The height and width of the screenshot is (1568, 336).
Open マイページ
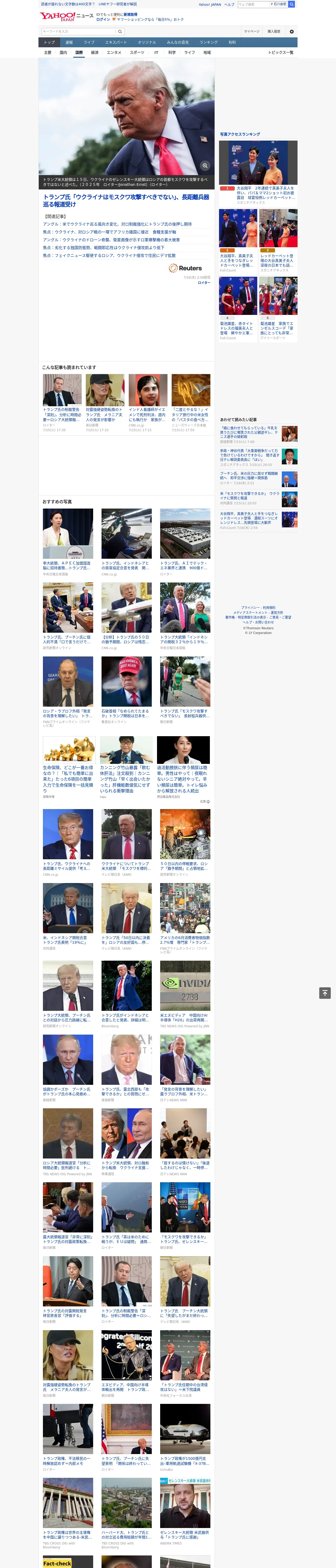(251, 32)
